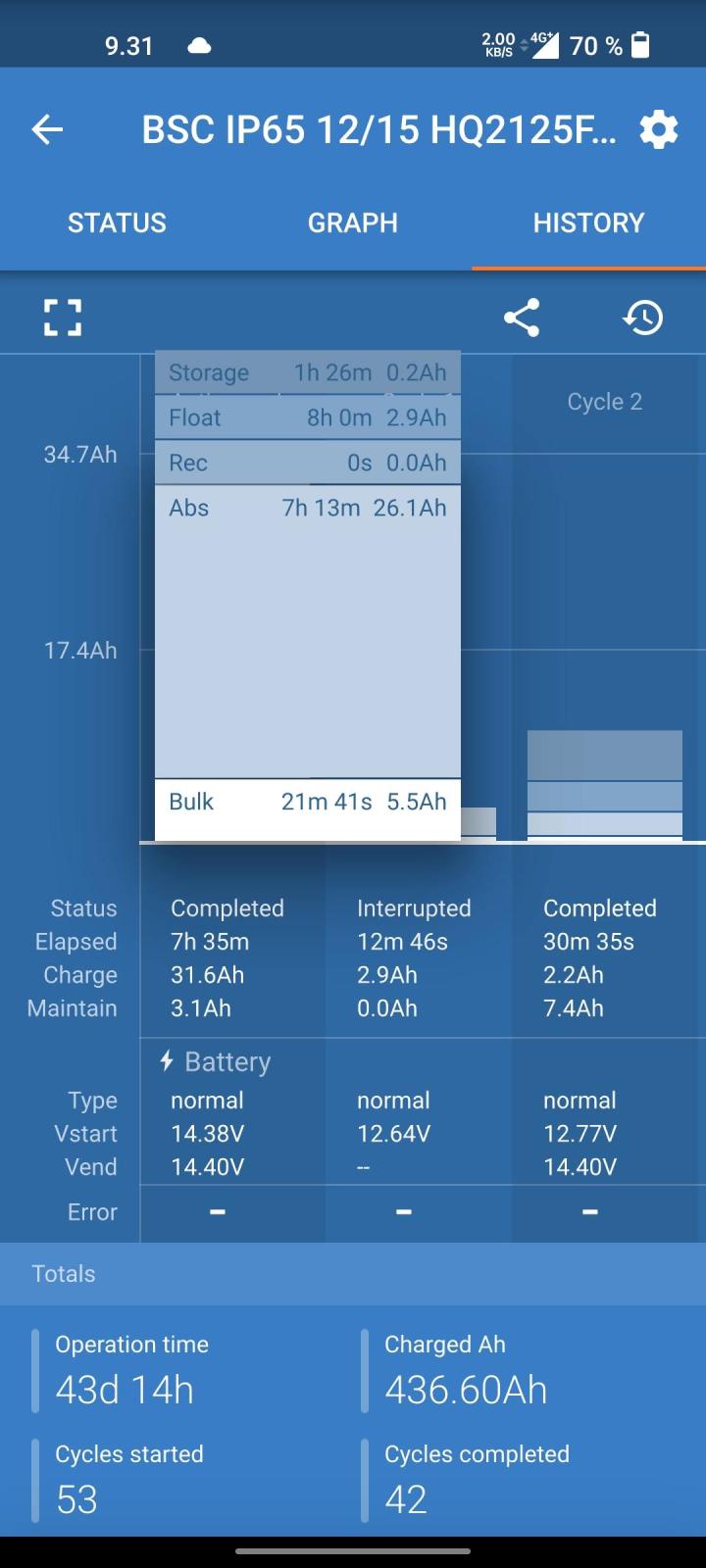Viewport: 706px width, 1568px height.
Task: Open charger settings via the gear icon
Action: (x=659, y=129)
